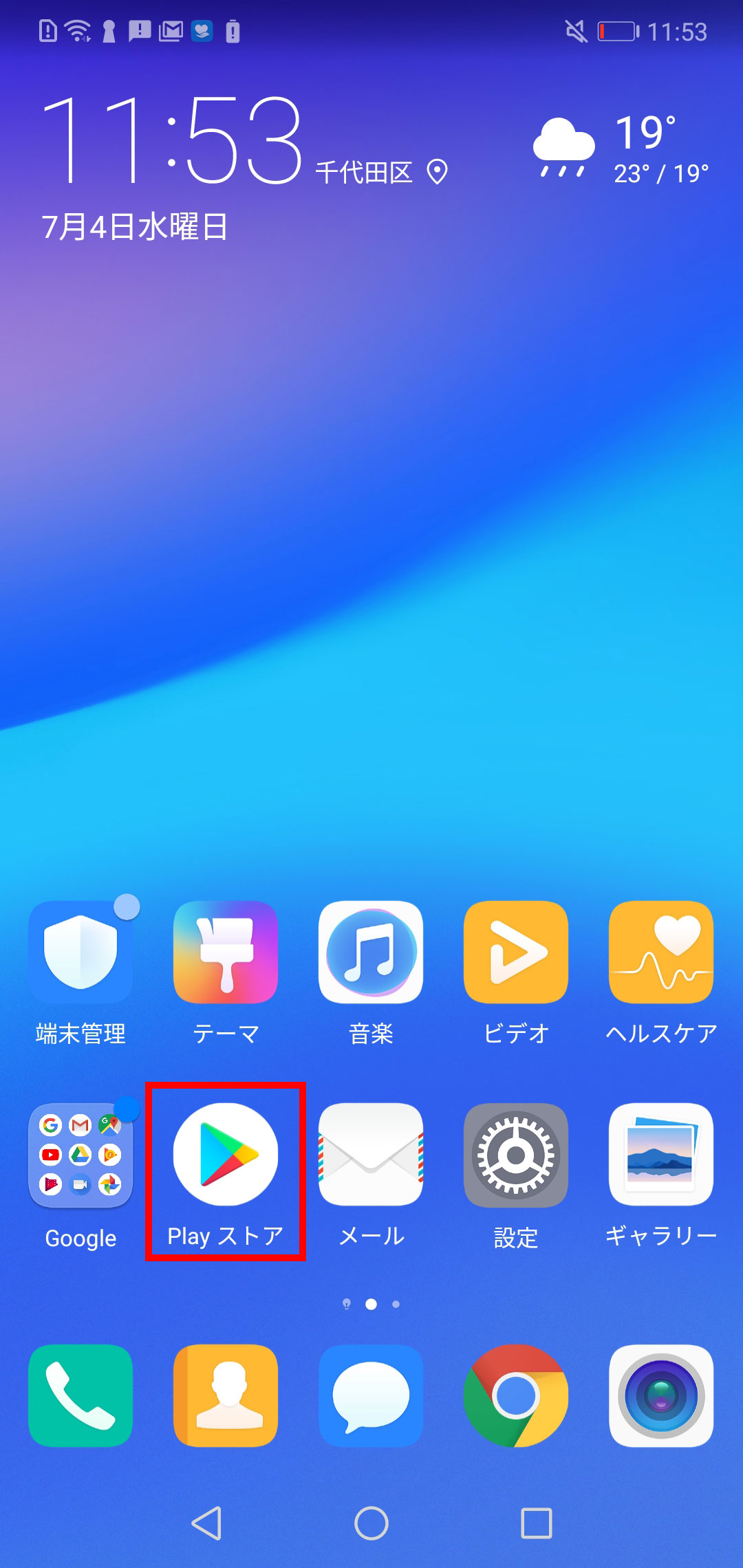Open the messaging app in dock
743x1568 pixels.
[371, 1396]
